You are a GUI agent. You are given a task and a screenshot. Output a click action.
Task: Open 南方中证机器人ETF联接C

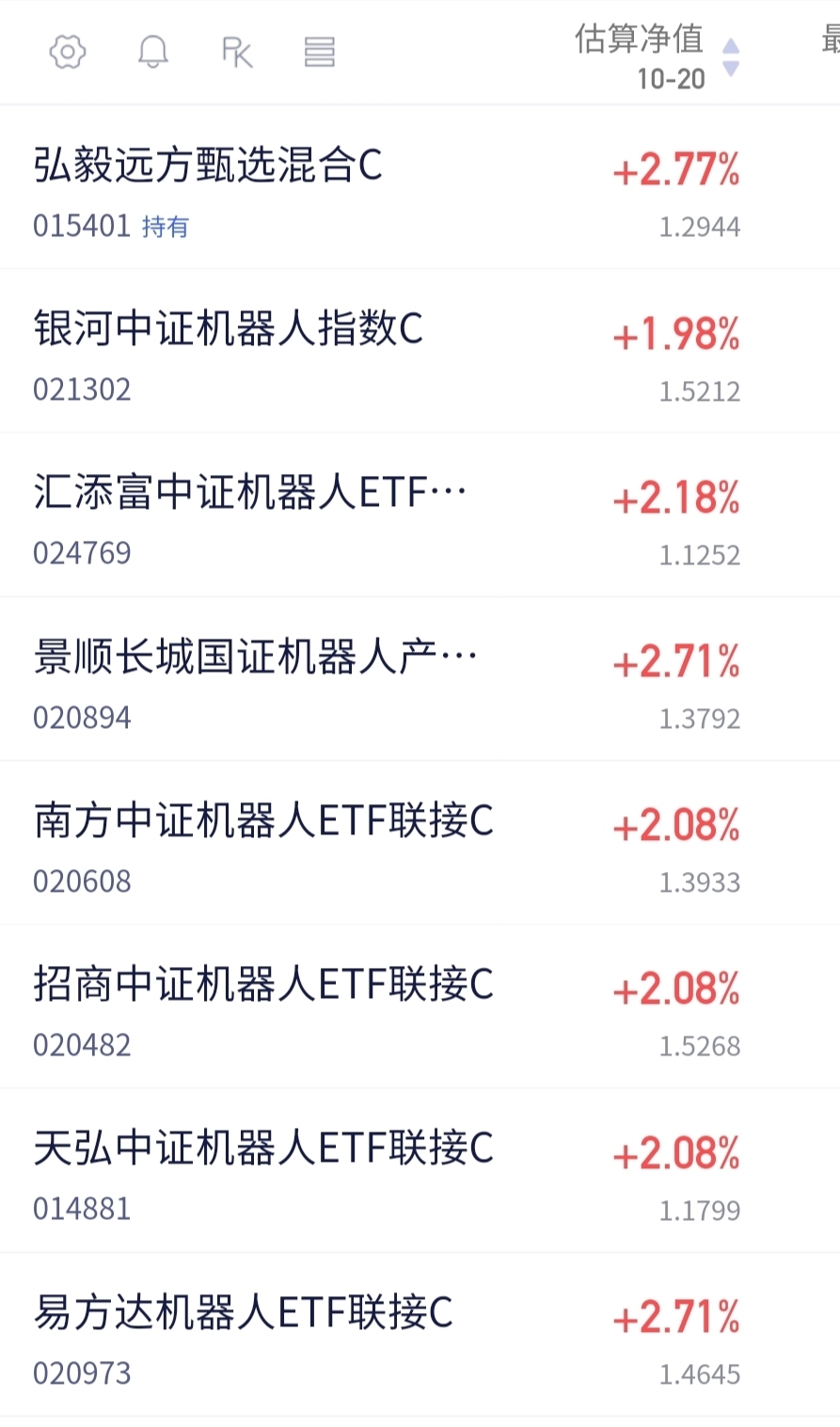click(263, 821)
